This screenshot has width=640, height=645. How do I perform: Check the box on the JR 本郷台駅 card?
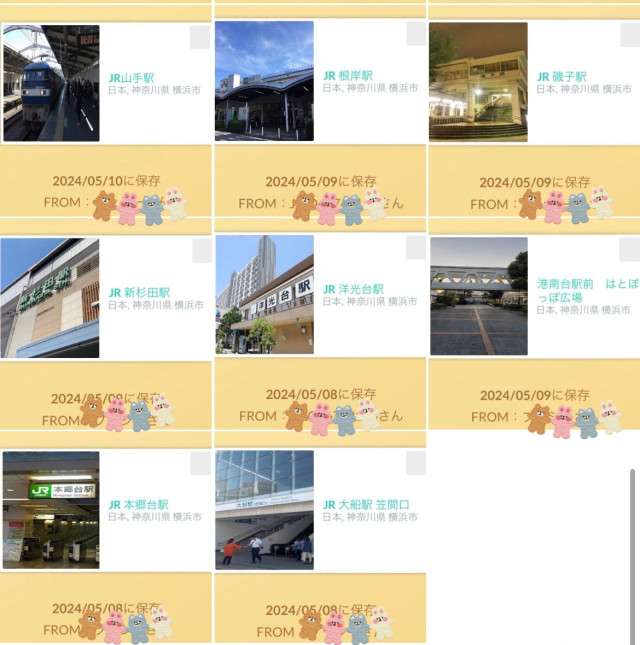(200, 463)
